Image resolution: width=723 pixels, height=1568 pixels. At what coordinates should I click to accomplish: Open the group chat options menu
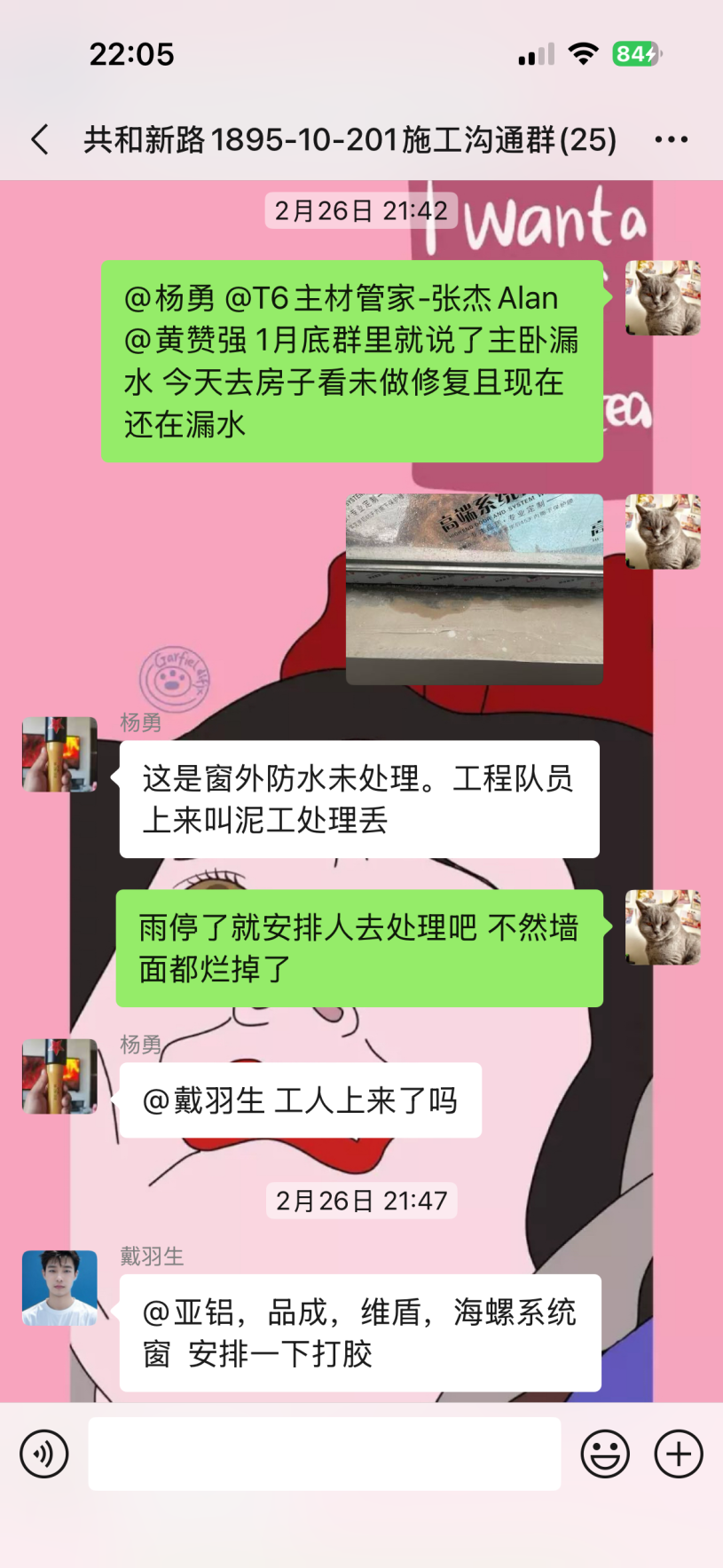pos(671,139)
